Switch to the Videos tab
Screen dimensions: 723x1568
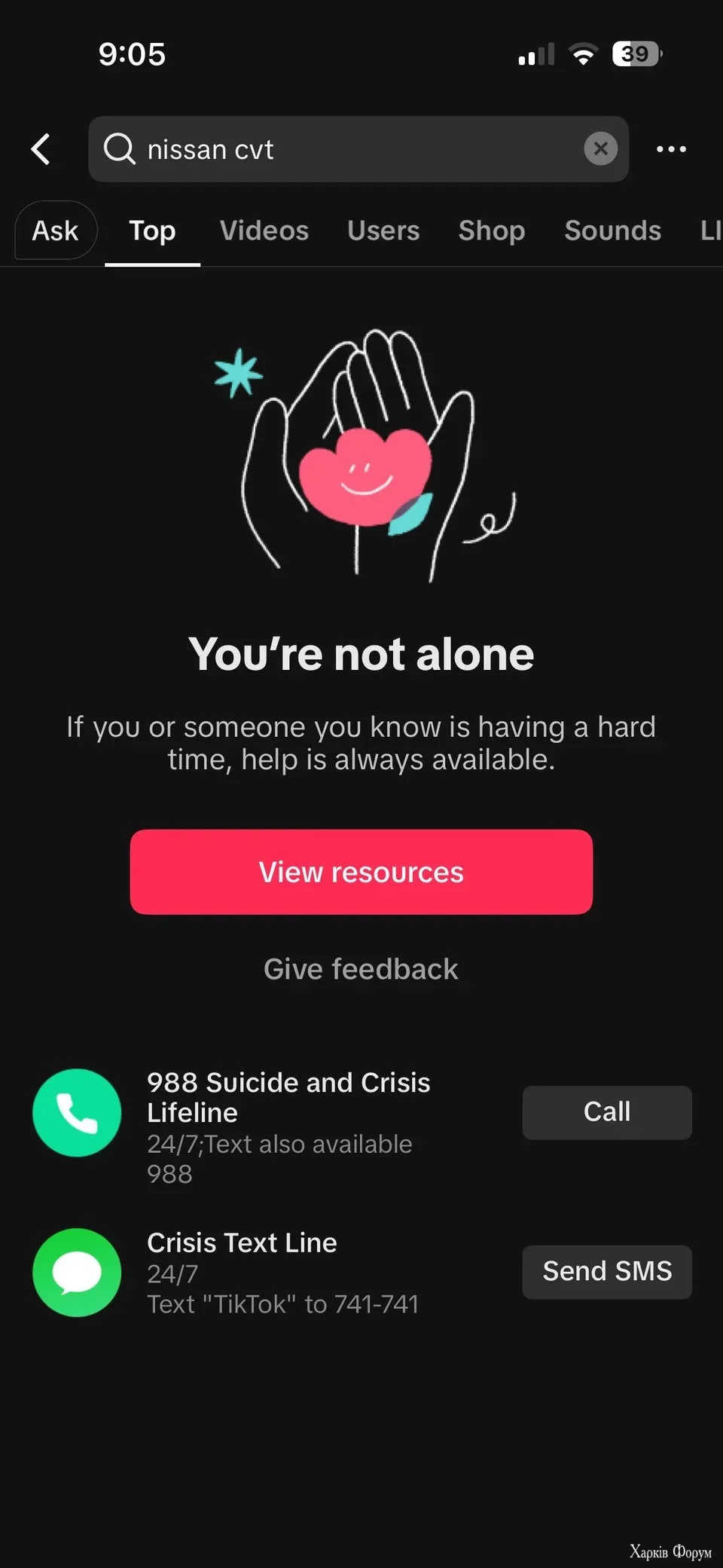click(264, 231)
